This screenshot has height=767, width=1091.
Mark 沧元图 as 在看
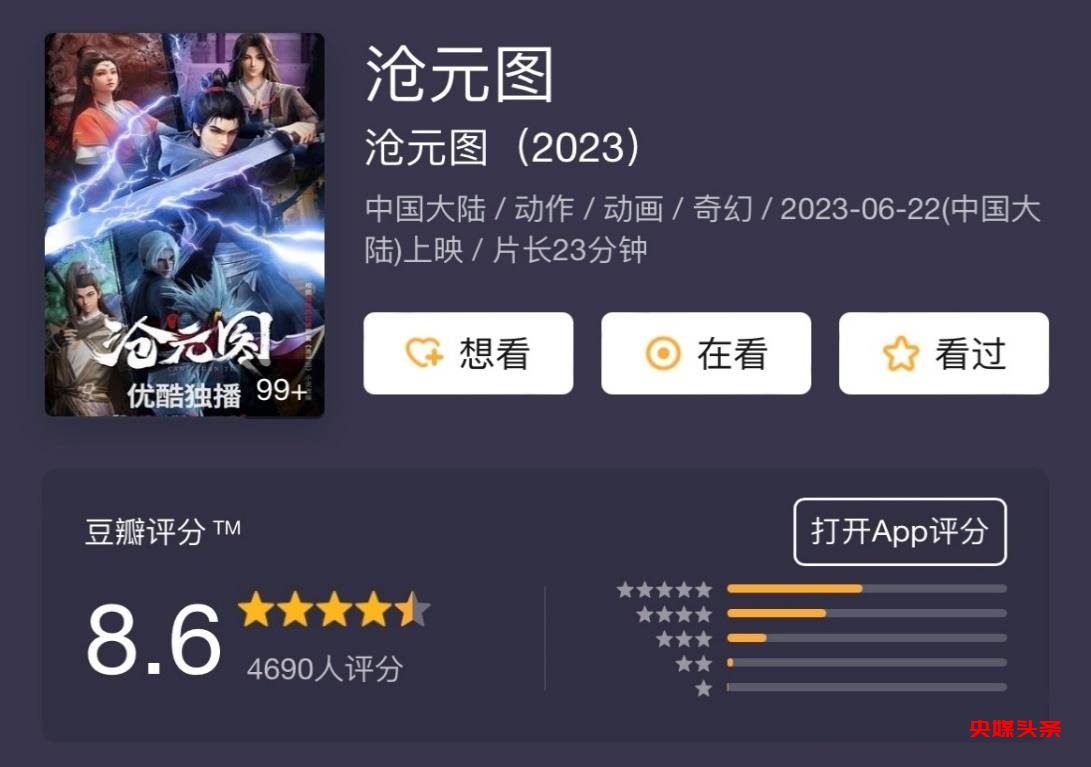tap(706, 353)
